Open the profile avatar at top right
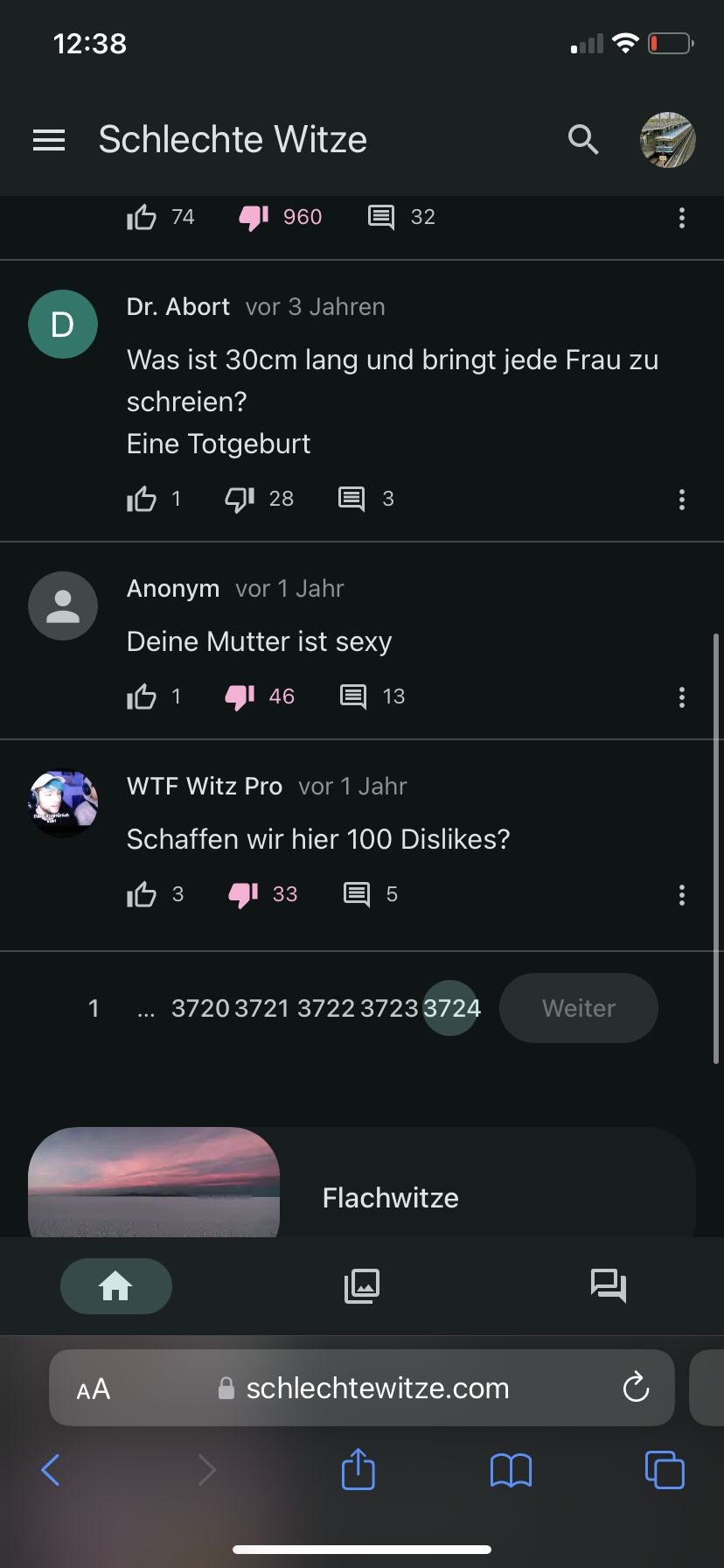The width and height of the screenshot is (724, 1568). [668, 140]
